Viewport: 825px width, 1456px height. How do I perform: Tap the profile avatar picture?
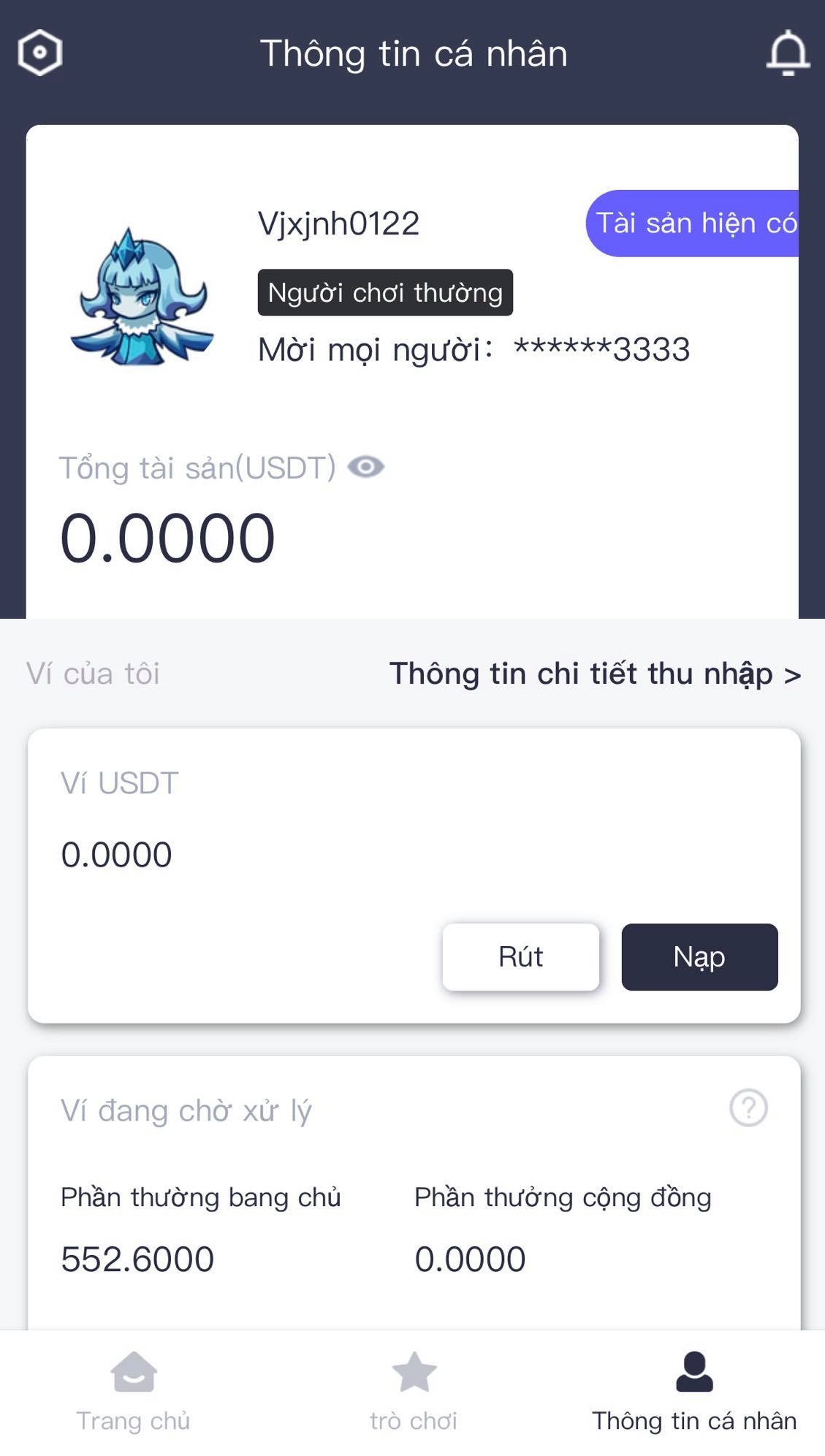141,297
